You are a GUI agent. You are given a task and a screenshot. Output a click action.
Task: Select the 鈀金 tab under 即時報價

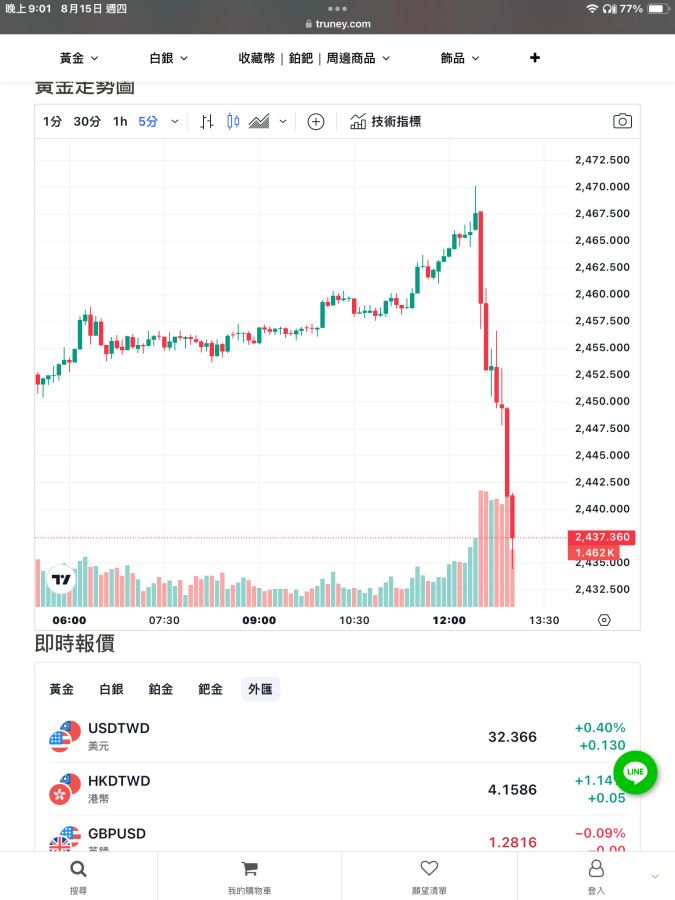(210, 689)
